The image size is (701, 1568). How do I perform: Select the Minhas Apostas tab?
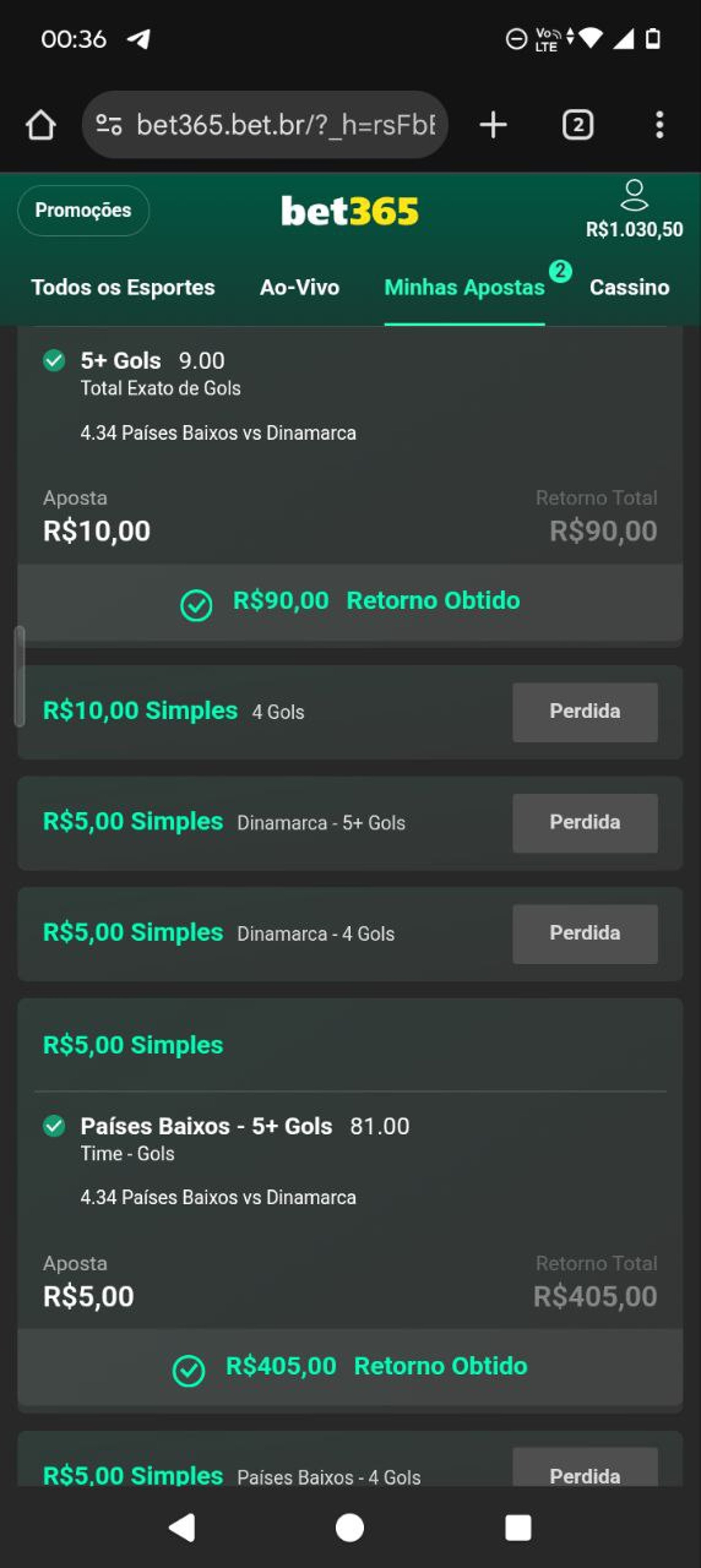(464, 287)
